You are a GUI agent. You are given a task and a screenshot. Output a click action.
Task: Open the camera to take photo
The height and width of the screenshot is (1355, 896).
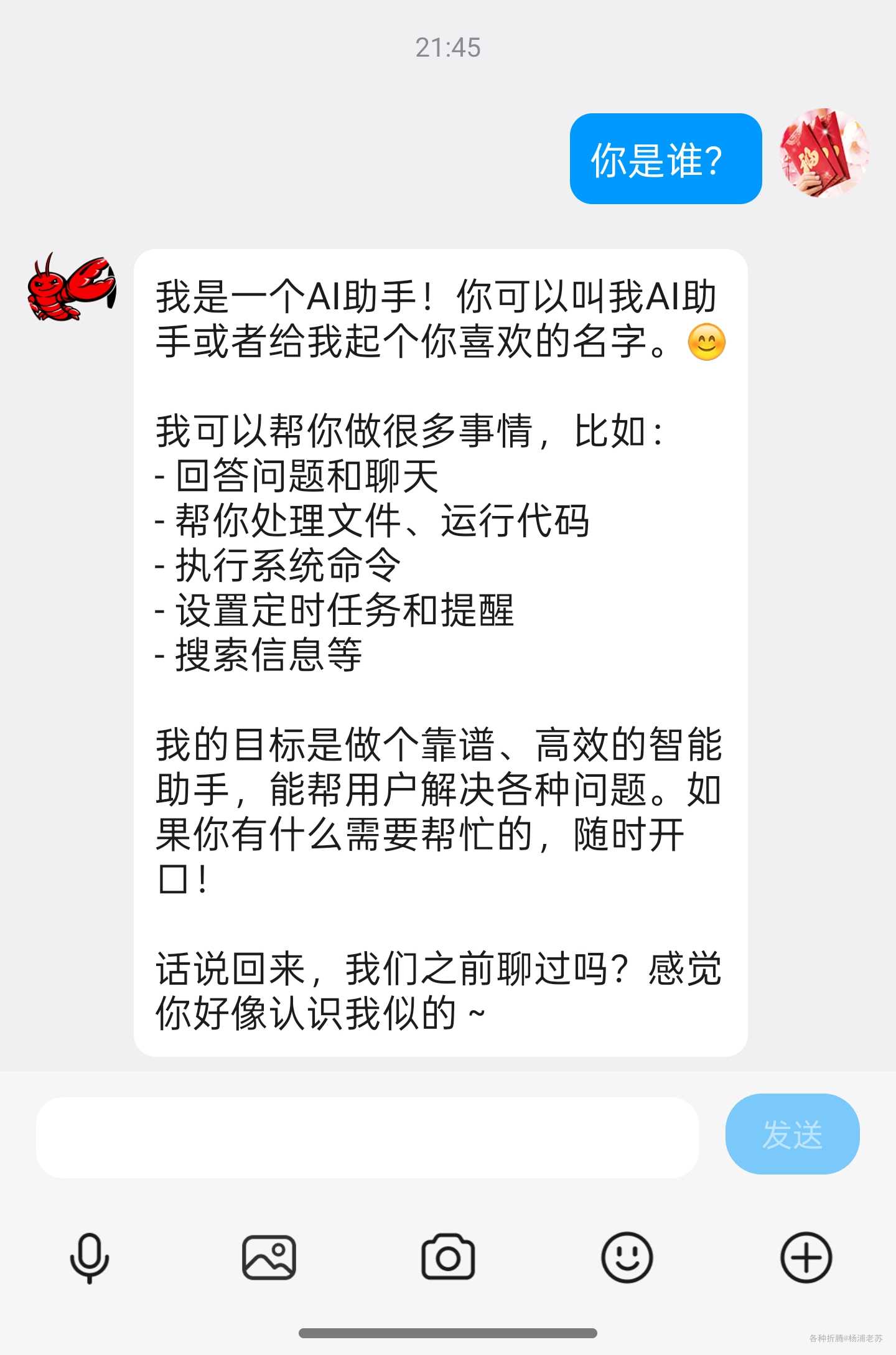coord(448,1257)
